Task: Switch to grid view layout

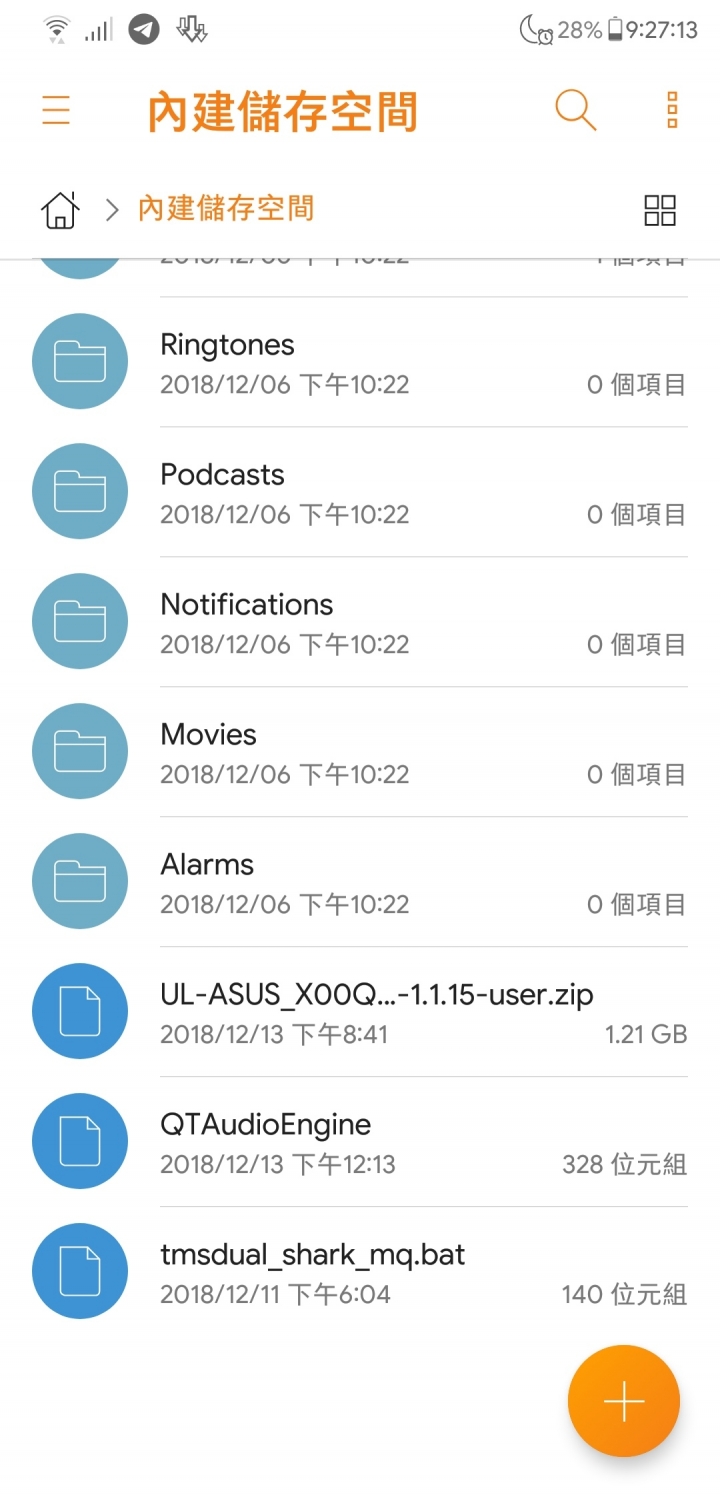Action: 660,210
